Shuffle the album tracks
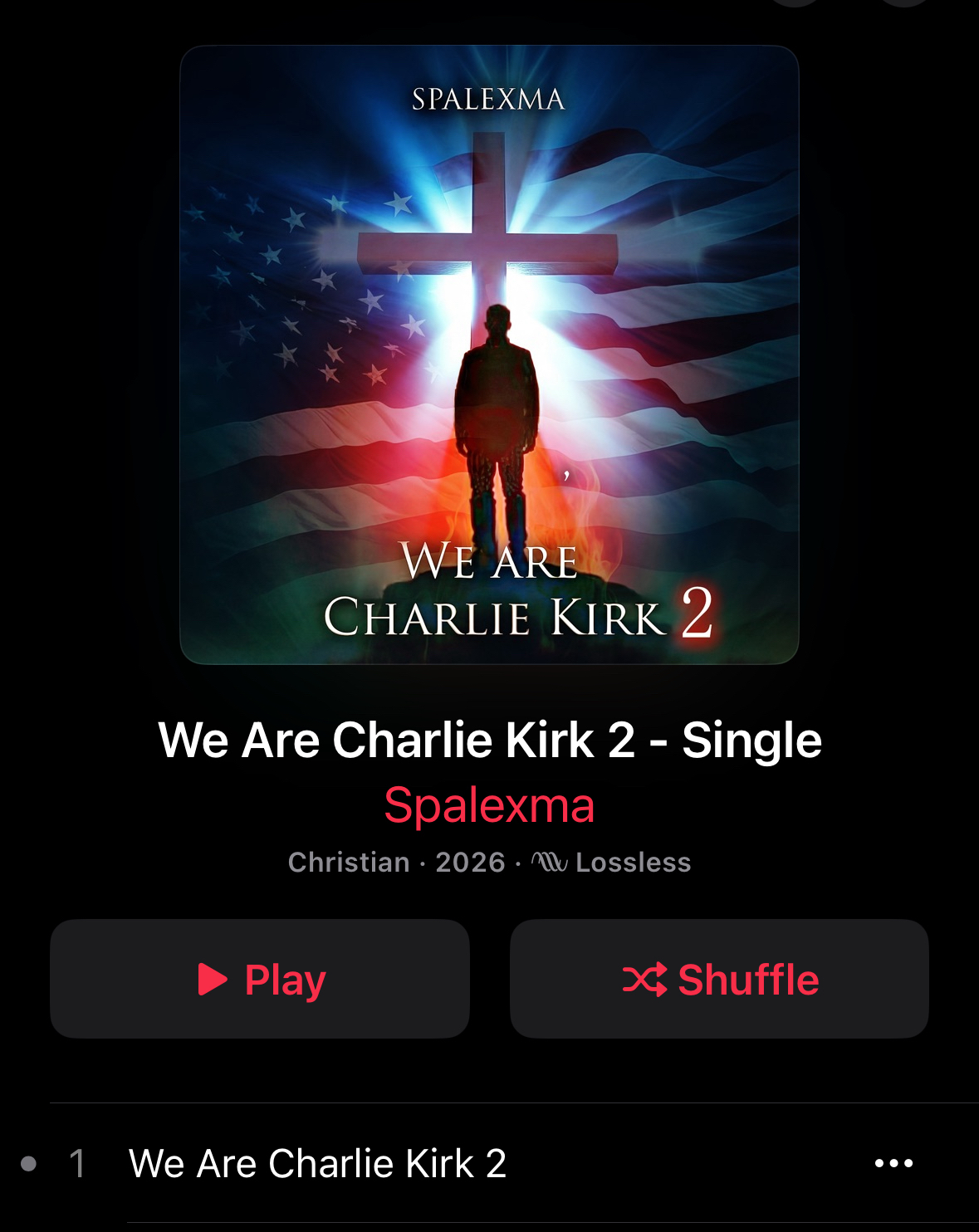Screen dimensions: 979x1232 [x=719, y=979]
